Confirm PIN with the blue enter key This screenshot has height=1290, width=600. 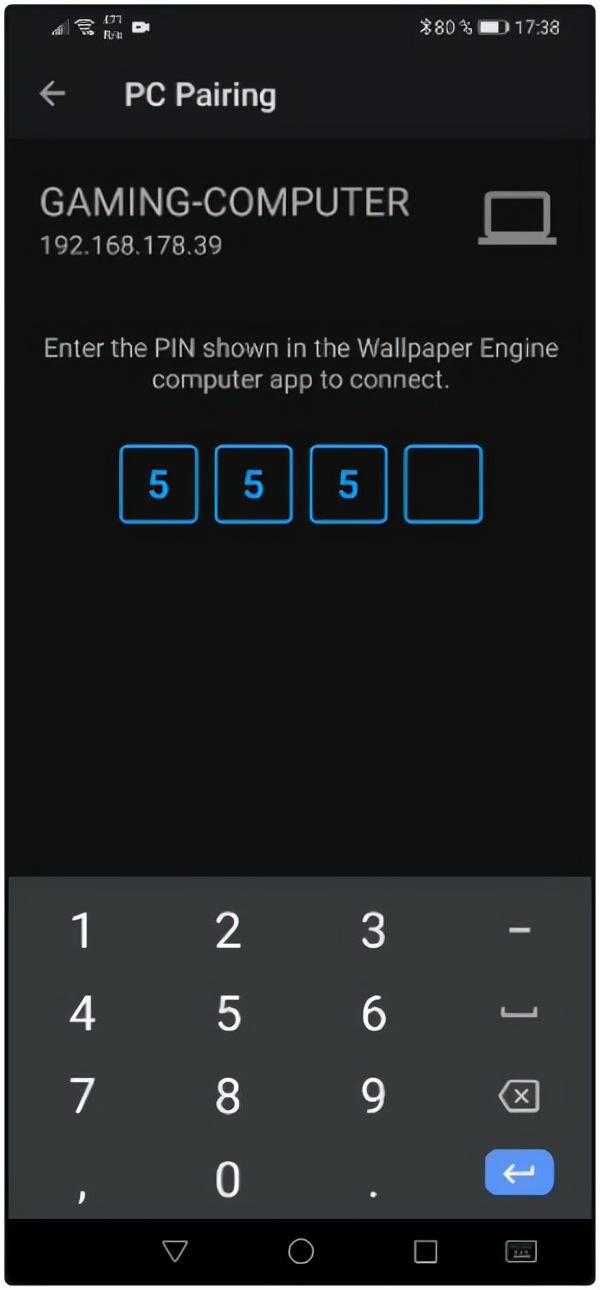tap(519, 1173)
